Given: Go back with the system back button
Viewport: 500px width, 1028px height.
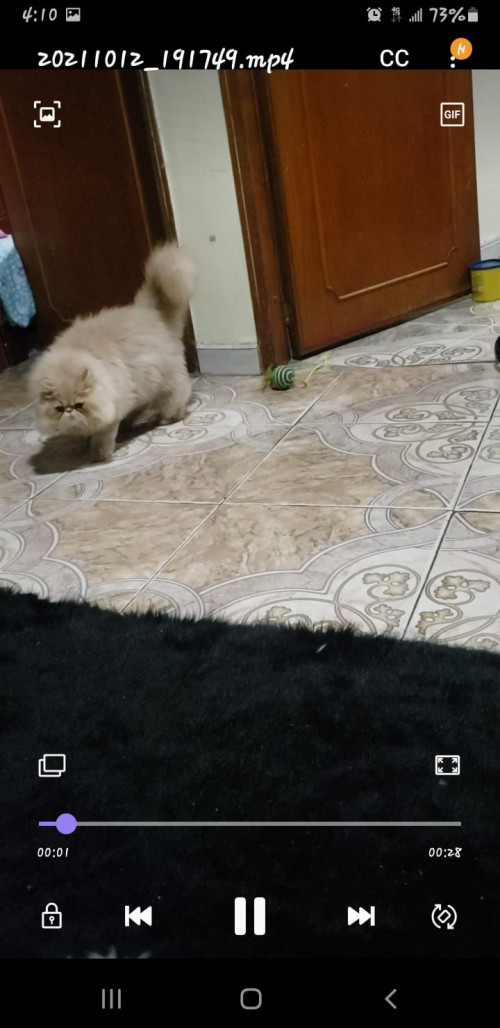Looking at the screenshot, I should 391,999.
